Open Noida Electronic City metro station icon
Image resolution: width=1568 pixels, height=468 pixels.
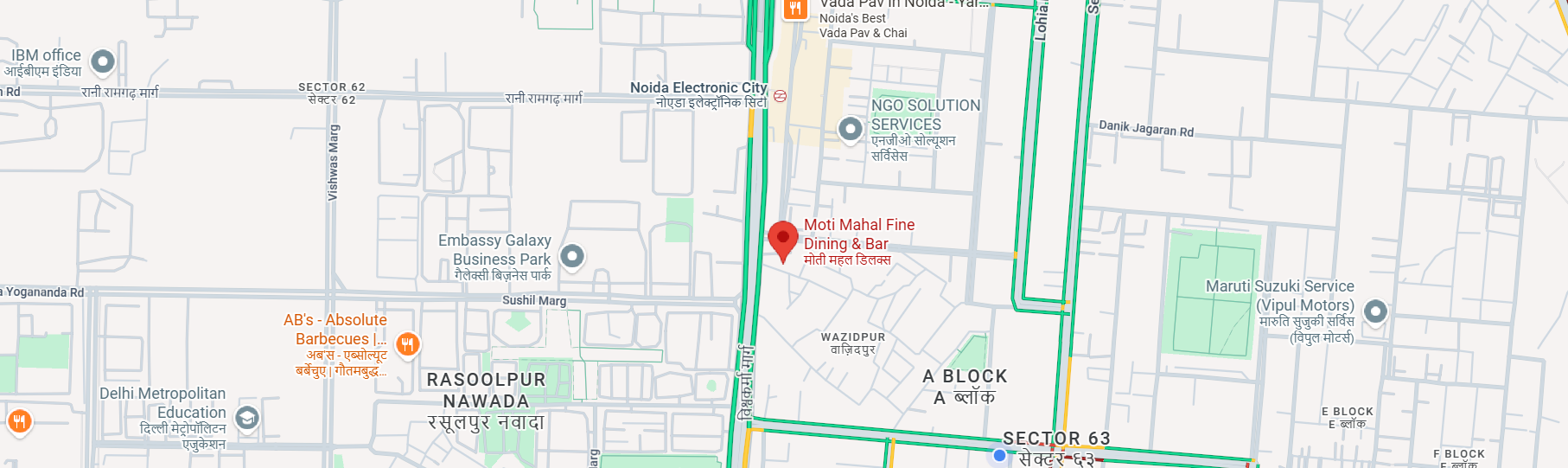click(780, 96)
